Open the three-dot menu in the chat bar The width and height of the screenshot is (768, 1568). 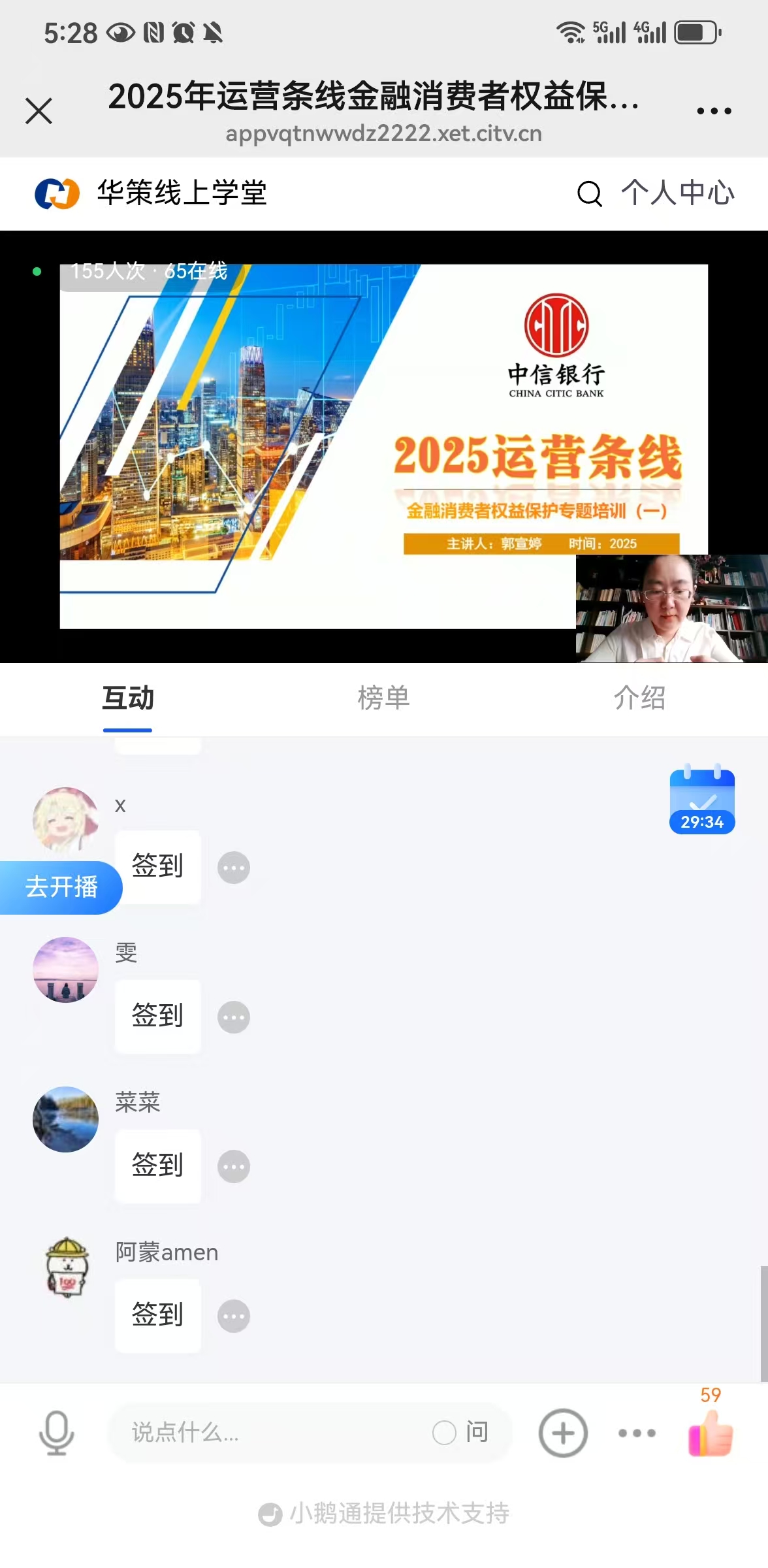coord(637,1433)
